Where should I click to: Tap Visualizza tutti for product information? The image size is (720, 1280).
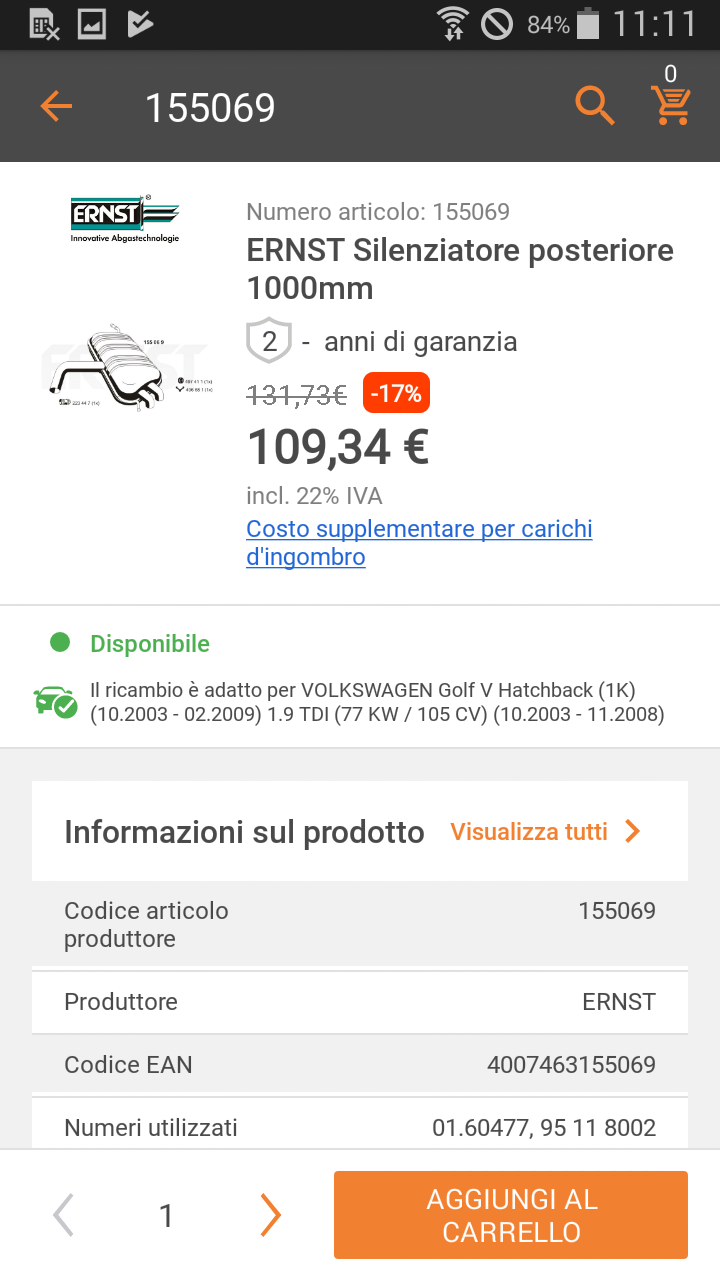(546, 831)
